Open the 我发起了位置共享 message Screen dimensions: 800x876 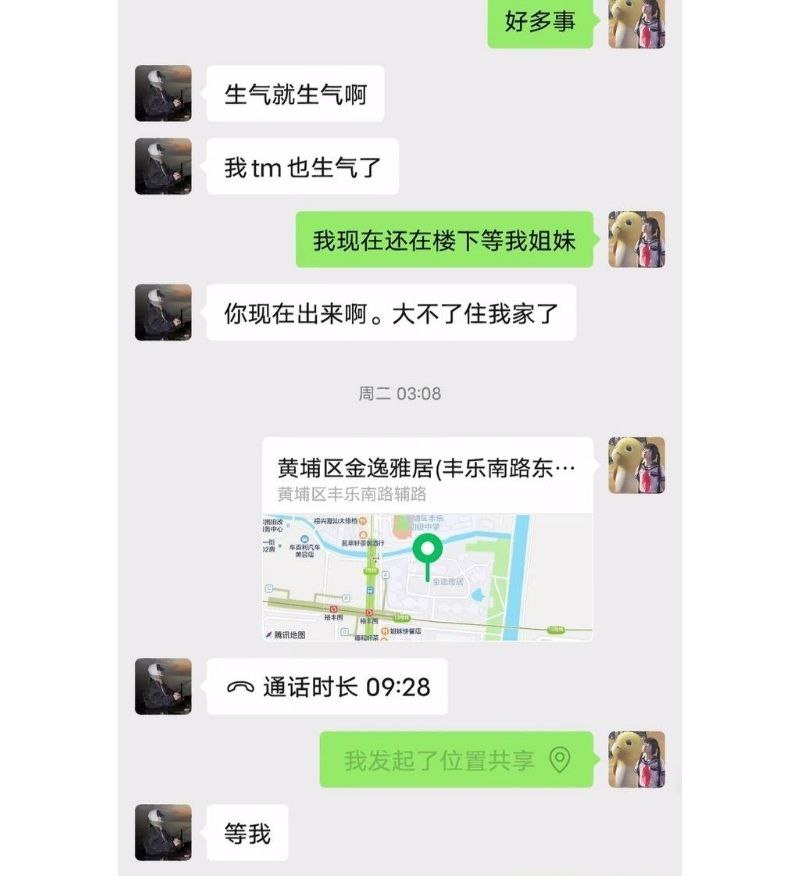pos(456,759)
